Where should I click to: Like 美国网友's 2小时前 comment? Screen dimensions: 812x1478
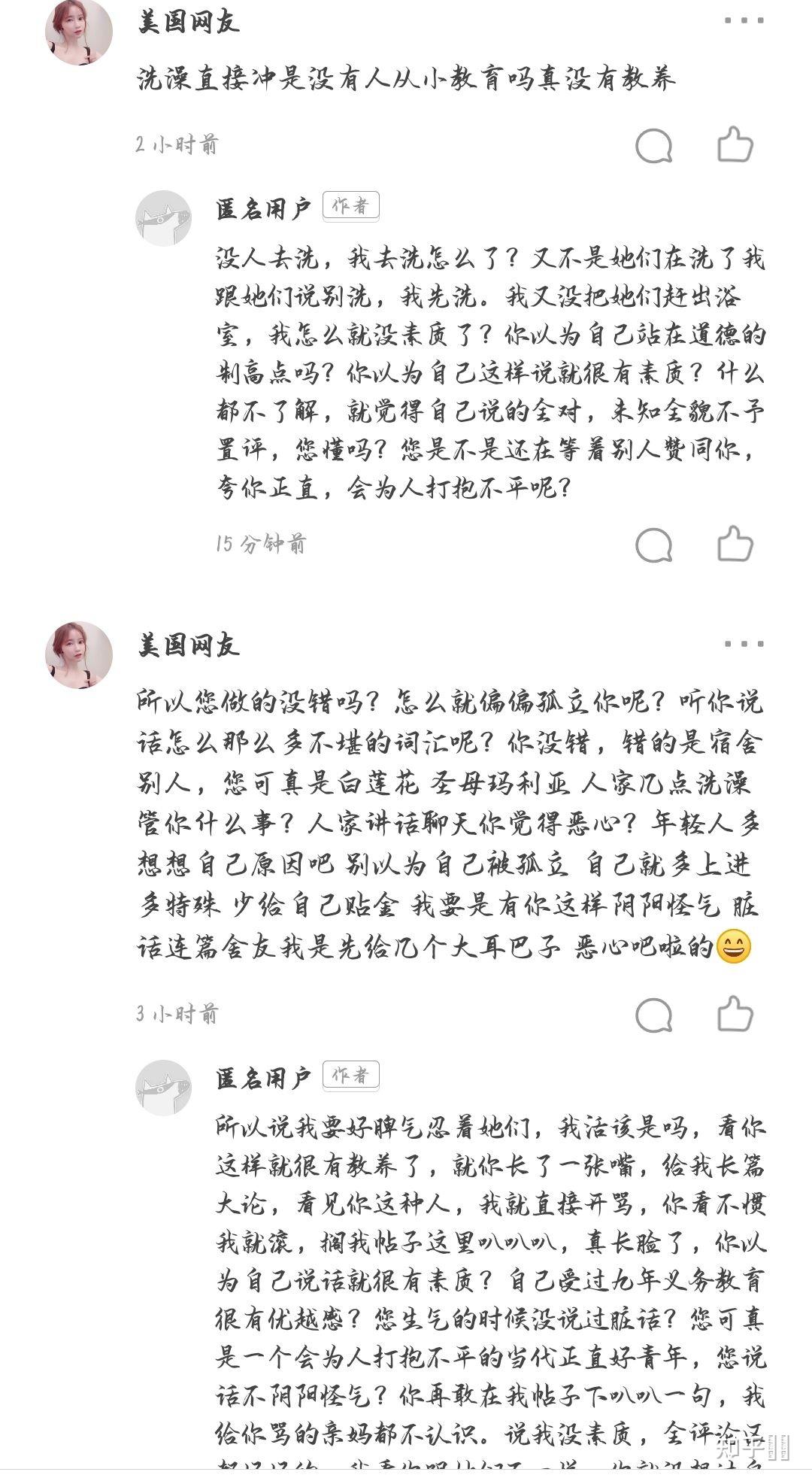735,144
